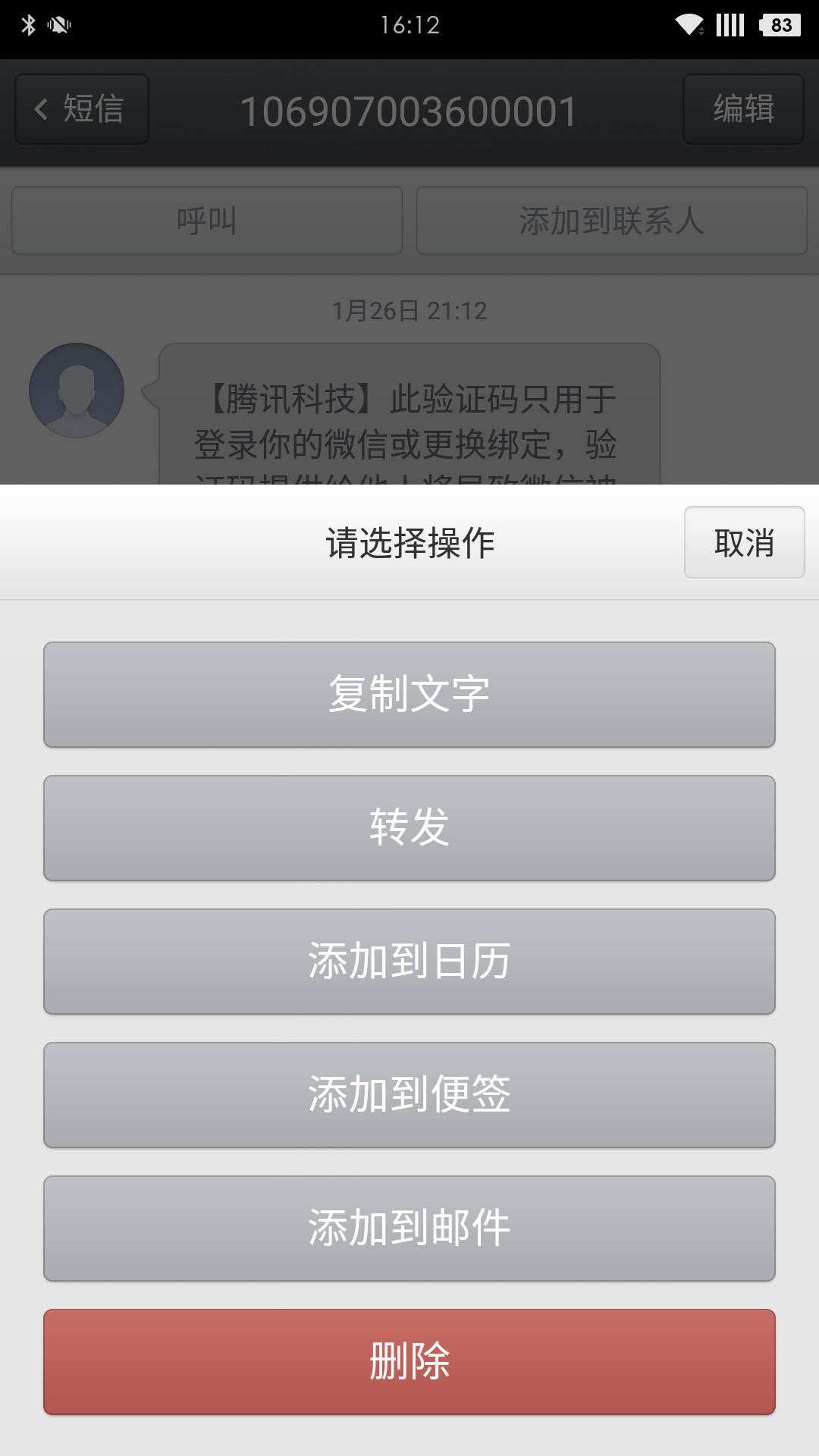The width and height of the screenshot is (819, 1456).
Task: Select 添加到便签 to save as note
Action: coord(409,1095)
